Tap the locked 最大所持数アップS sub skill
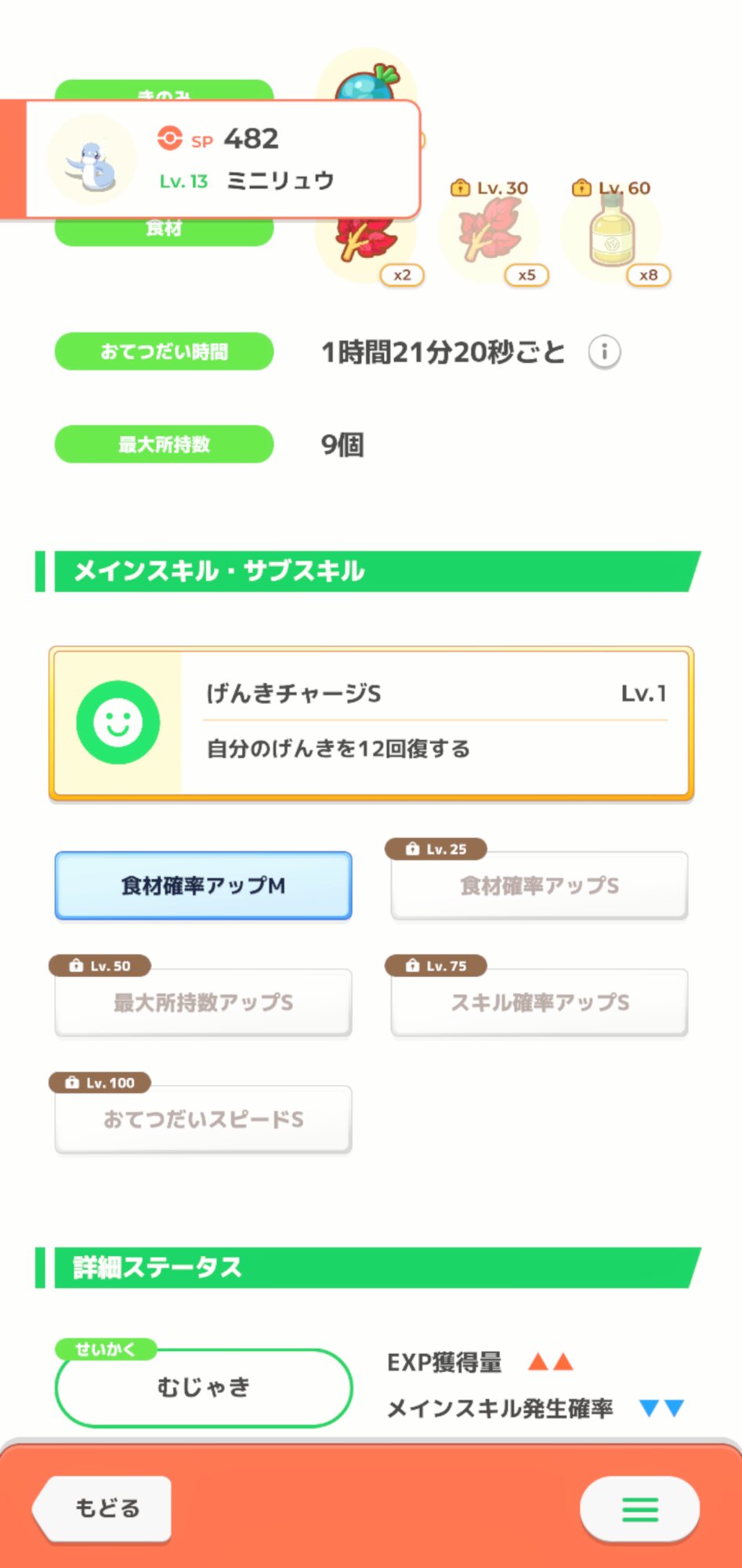Screen dimensions: 742x1568 tap(203, 1002)
